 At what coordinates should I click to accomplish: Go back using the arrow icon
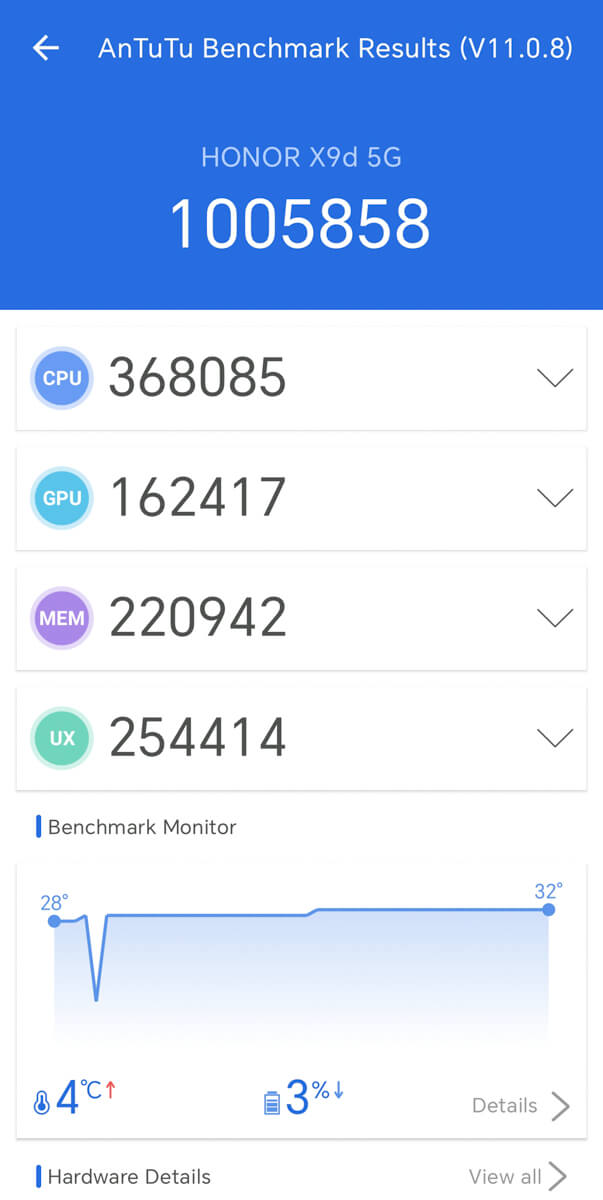click(x=46, y=48)
